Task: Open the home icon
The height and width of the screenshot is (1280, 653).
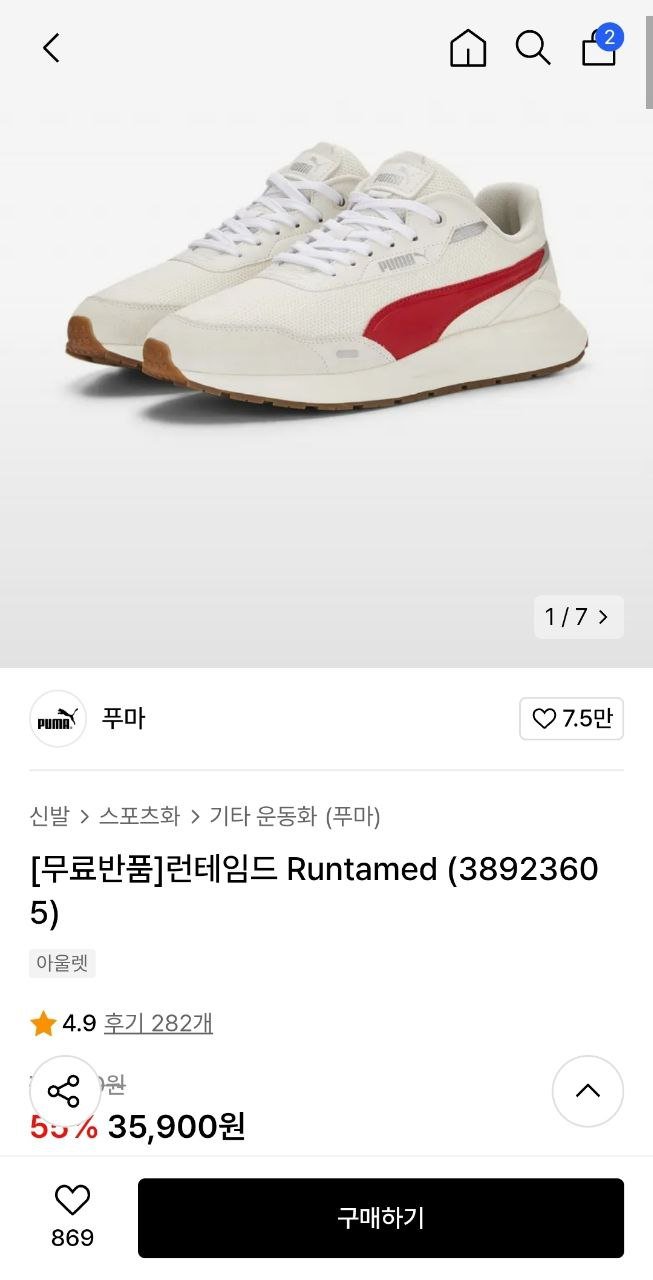Action: click(x=467, y=47)
